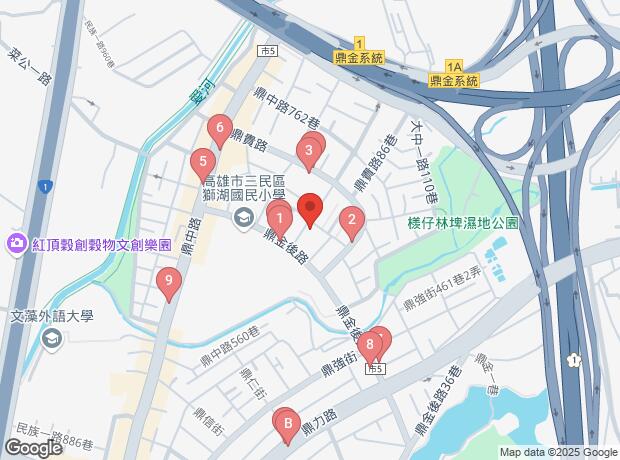This screenshot has height=460, width=620.
Task: Open 獅湖國民小學 school place marker
Action: click(243, 218)
